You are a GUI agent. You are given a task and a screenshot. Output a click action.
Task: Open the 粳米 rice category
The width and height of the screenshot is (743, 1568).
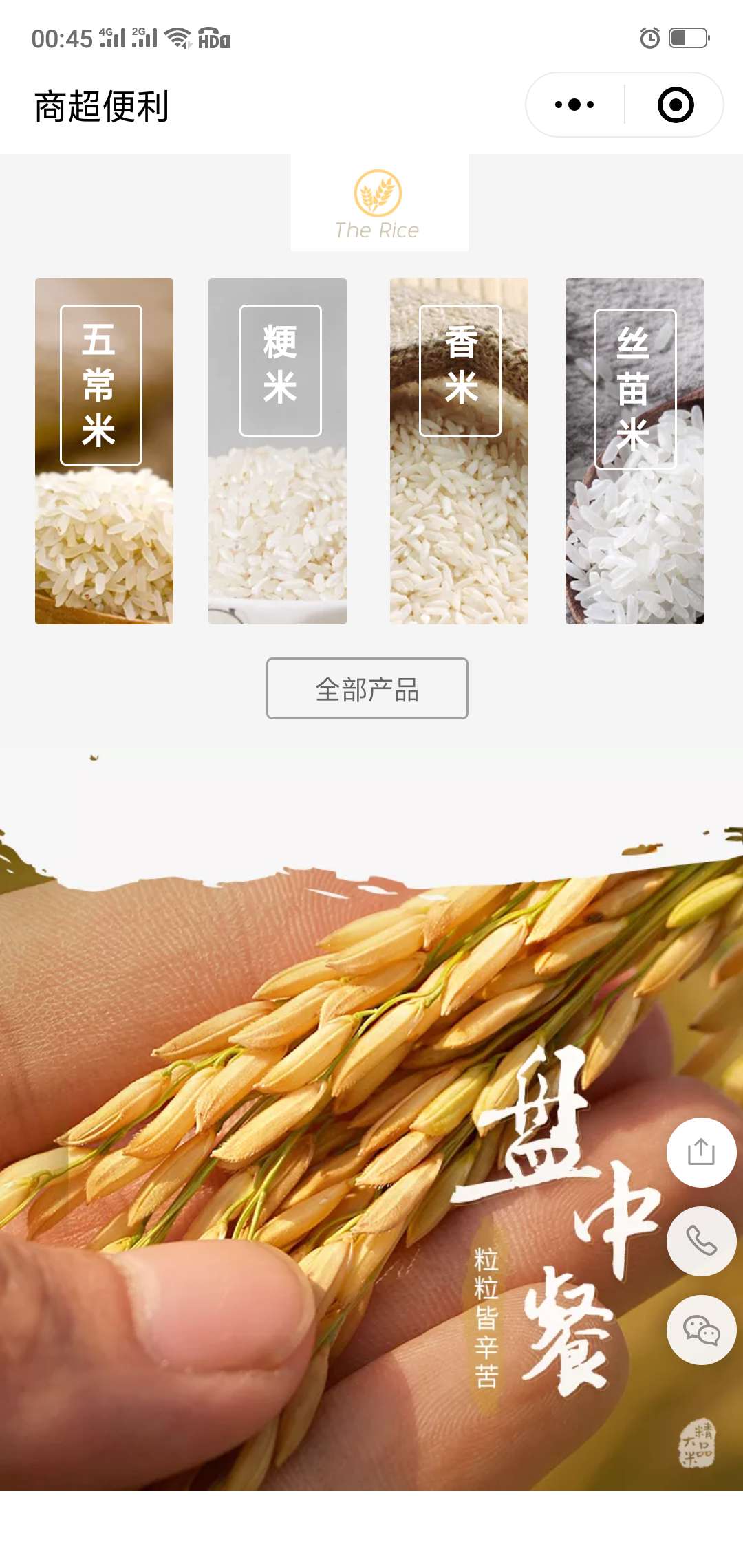[x=277, y=450]
